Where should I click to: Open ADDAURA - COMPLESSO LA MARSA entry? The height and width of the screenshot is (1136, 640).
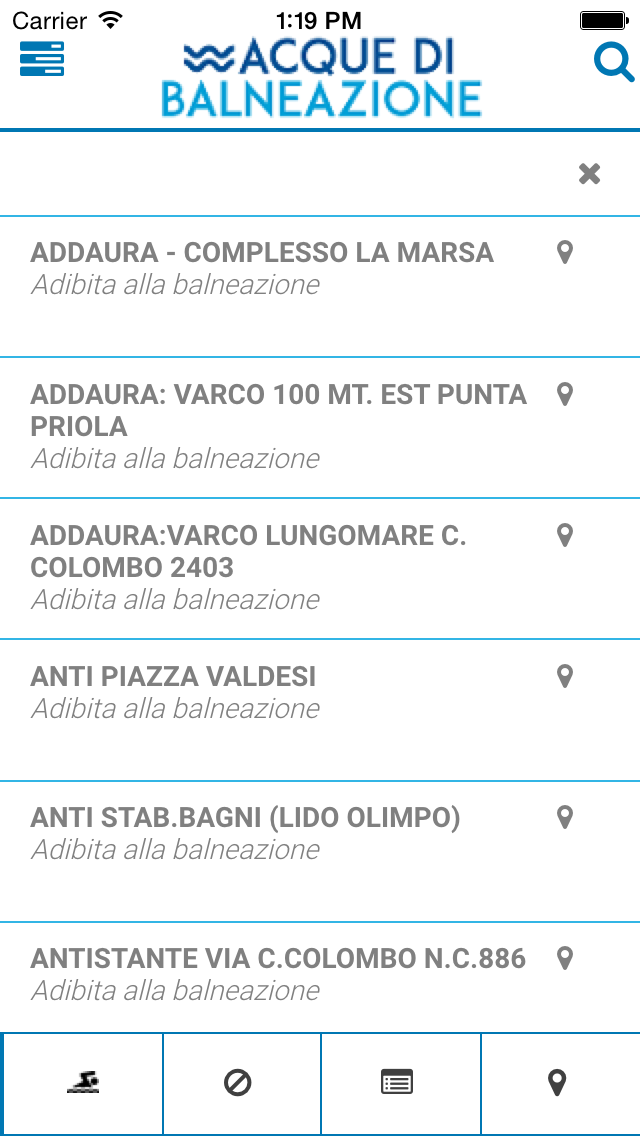point(320,286)
